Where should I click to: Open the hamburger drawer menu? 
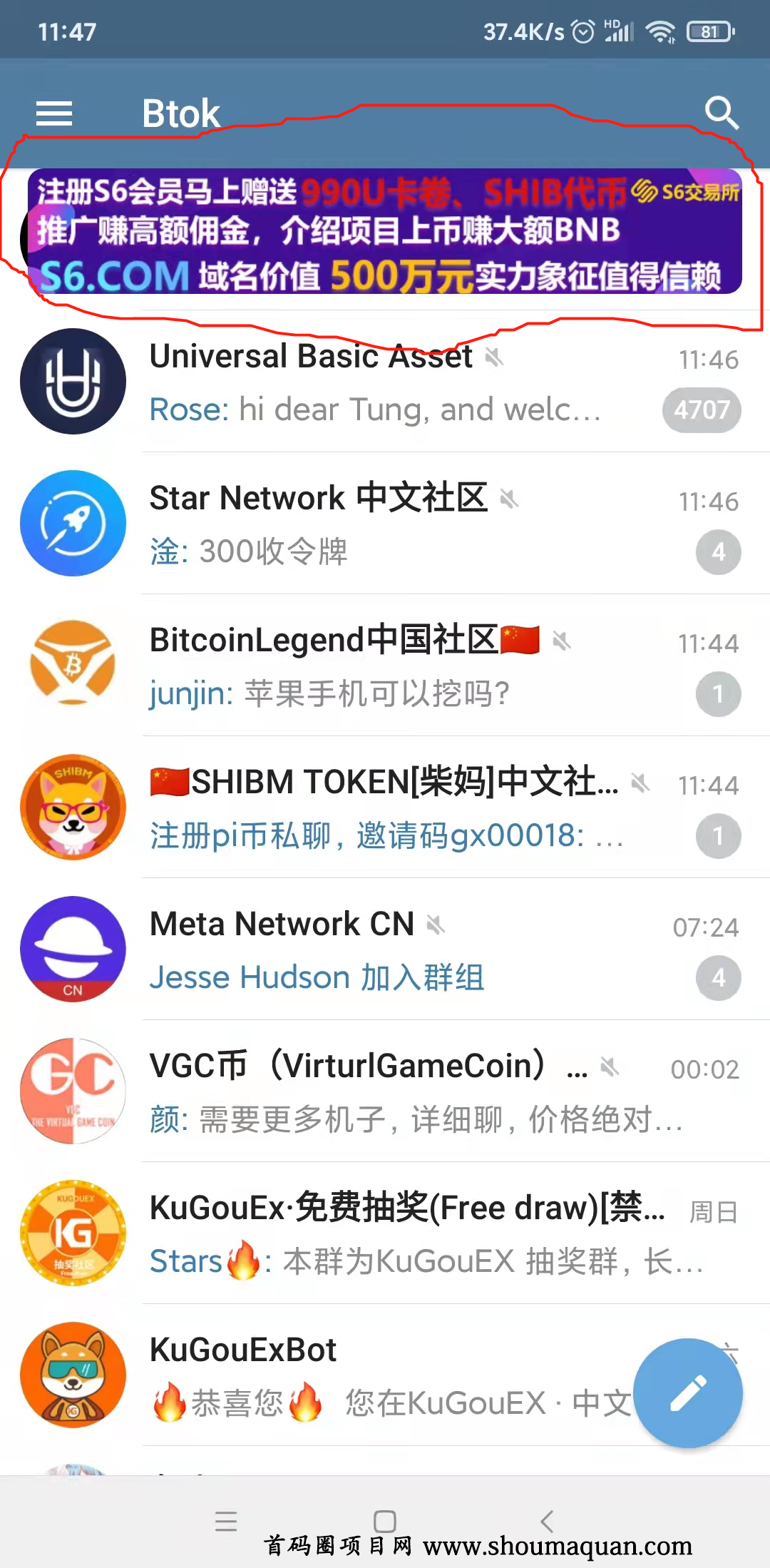(x=54, y=113)
